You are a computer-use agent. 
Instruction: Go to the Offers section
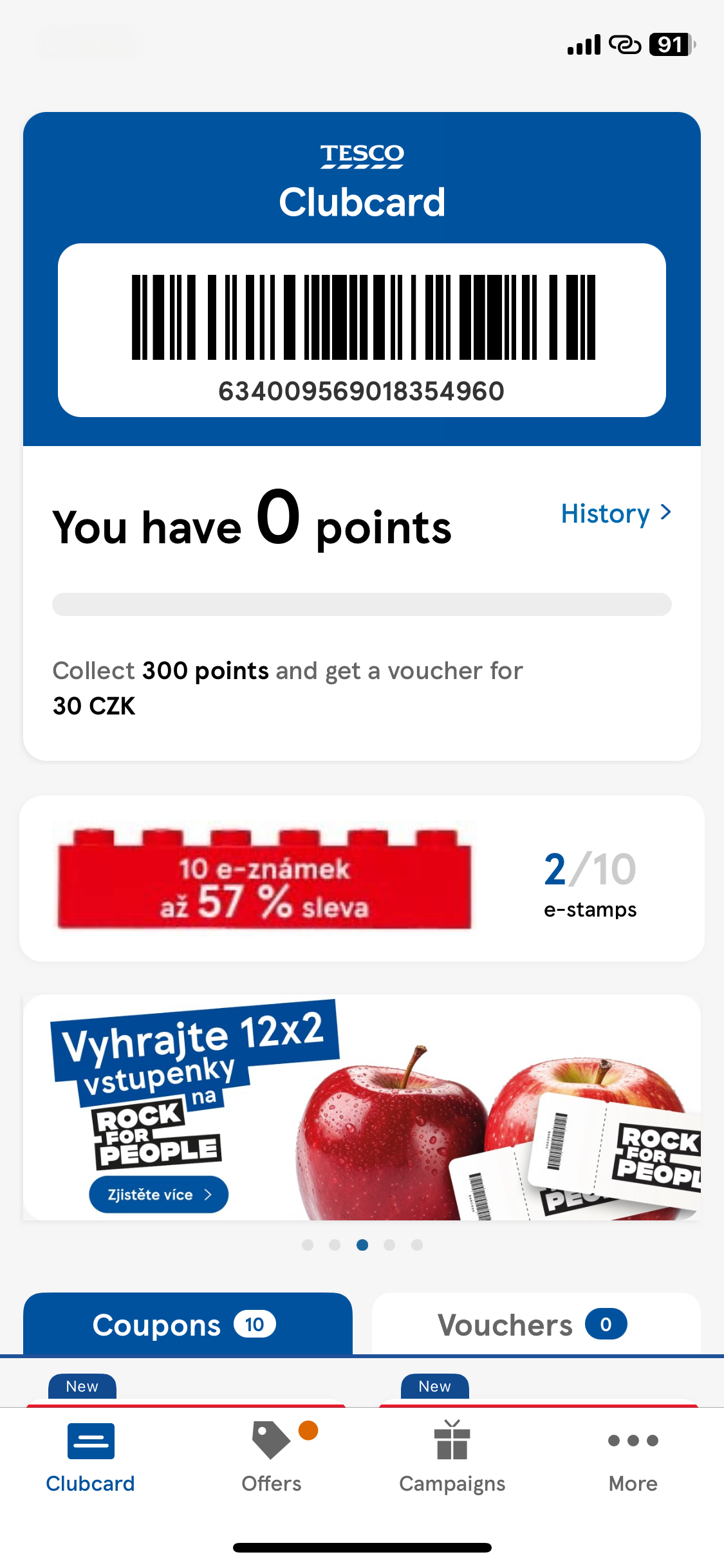pos(271,1457)
